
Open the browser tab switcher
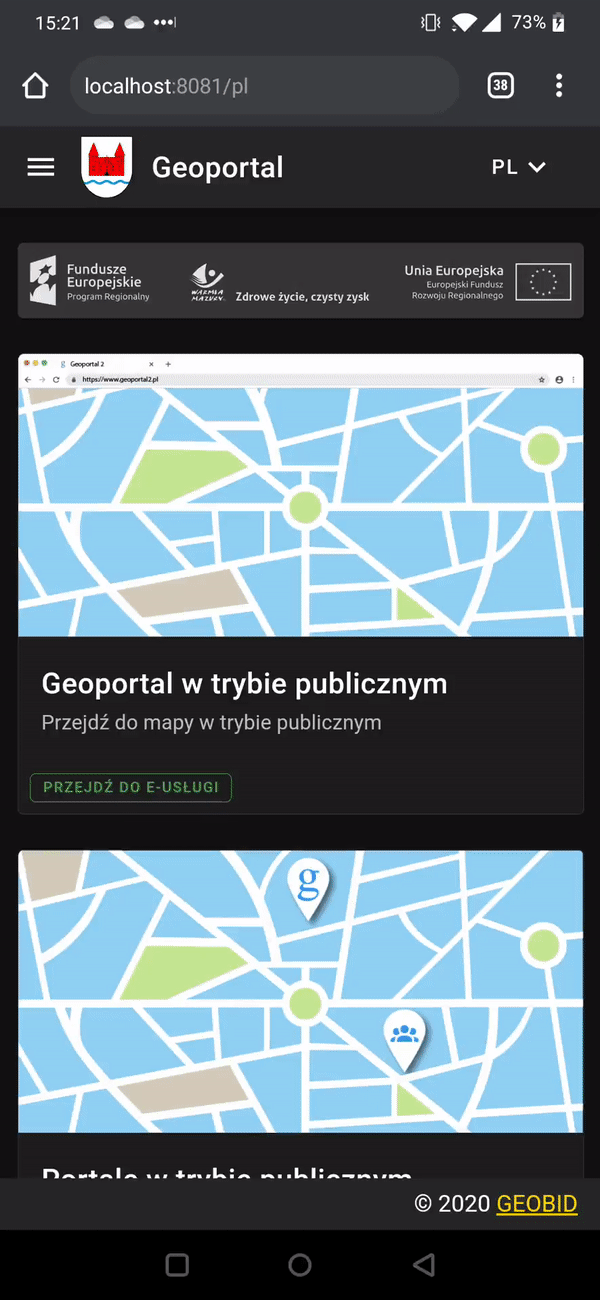click(x=500, y=86)
